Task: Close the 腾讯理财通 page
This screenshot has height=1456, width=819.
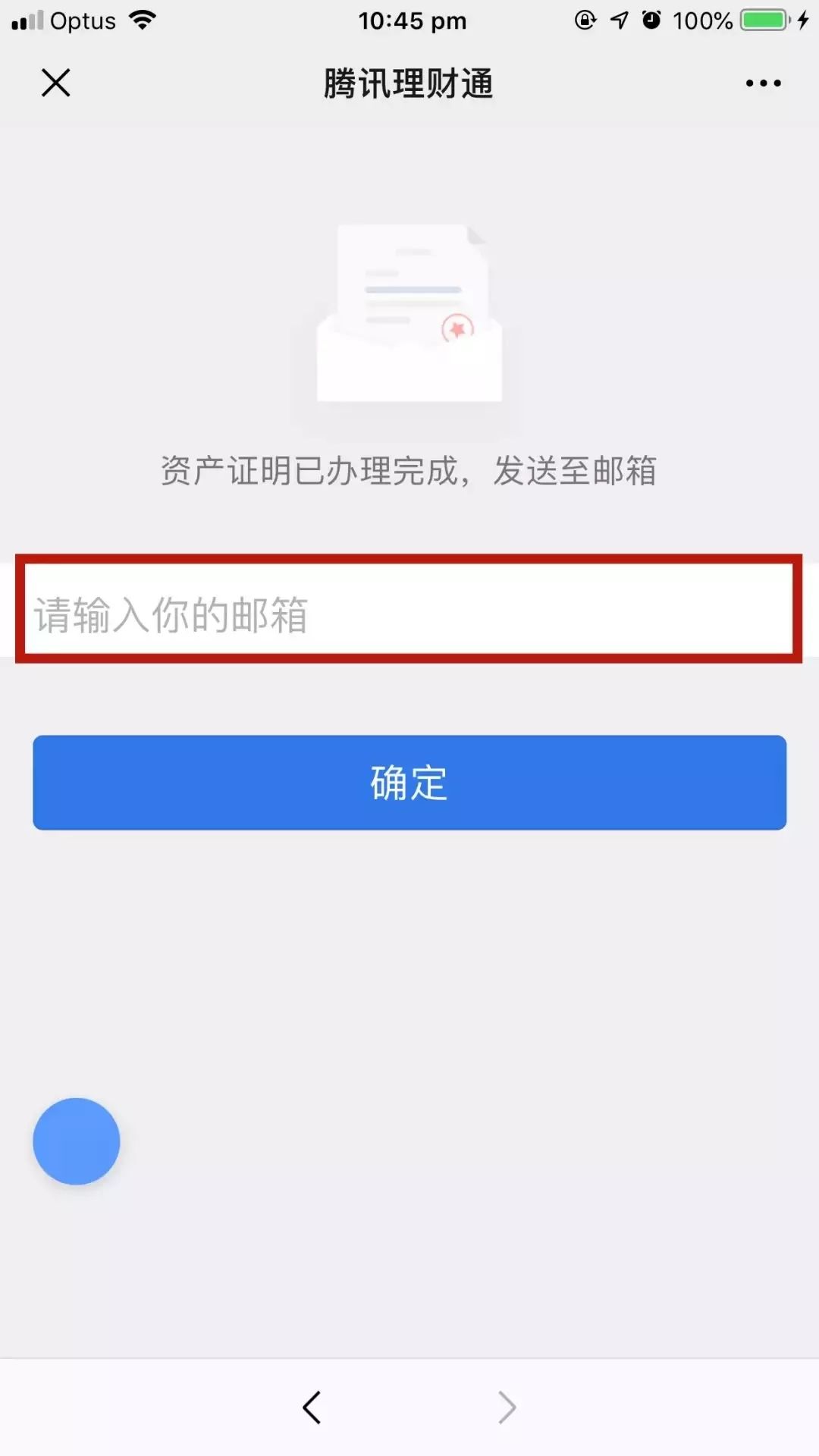Action: [x=55, y=83]
